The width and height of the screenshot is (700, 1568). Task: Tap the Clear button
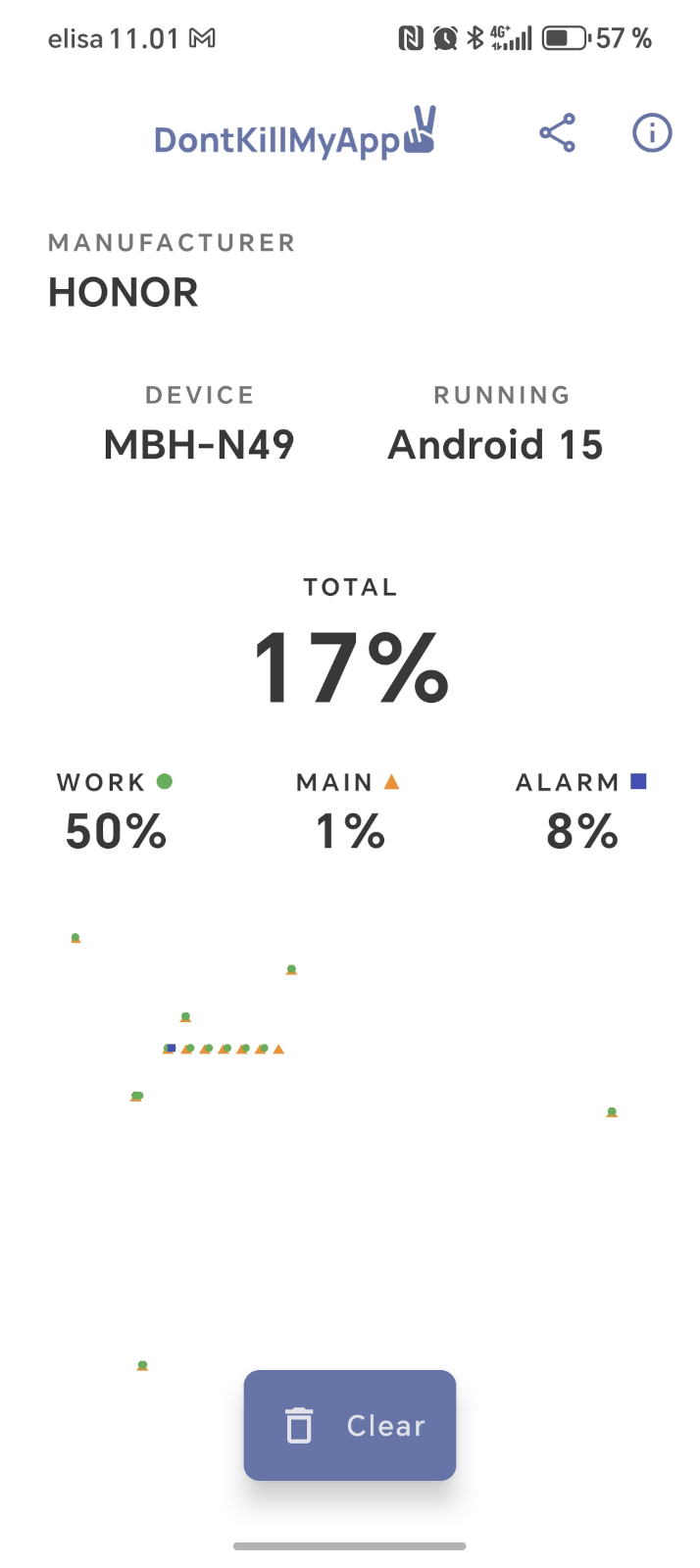point(350,1425)
